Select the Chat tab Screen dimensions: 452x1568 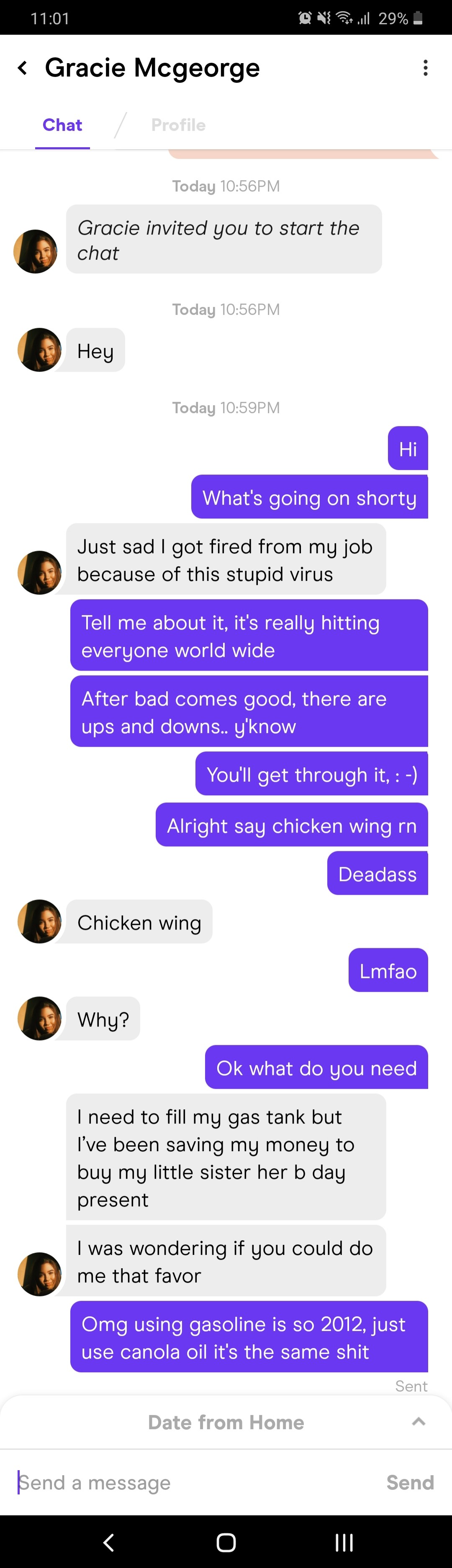click(x=62, y=125)
